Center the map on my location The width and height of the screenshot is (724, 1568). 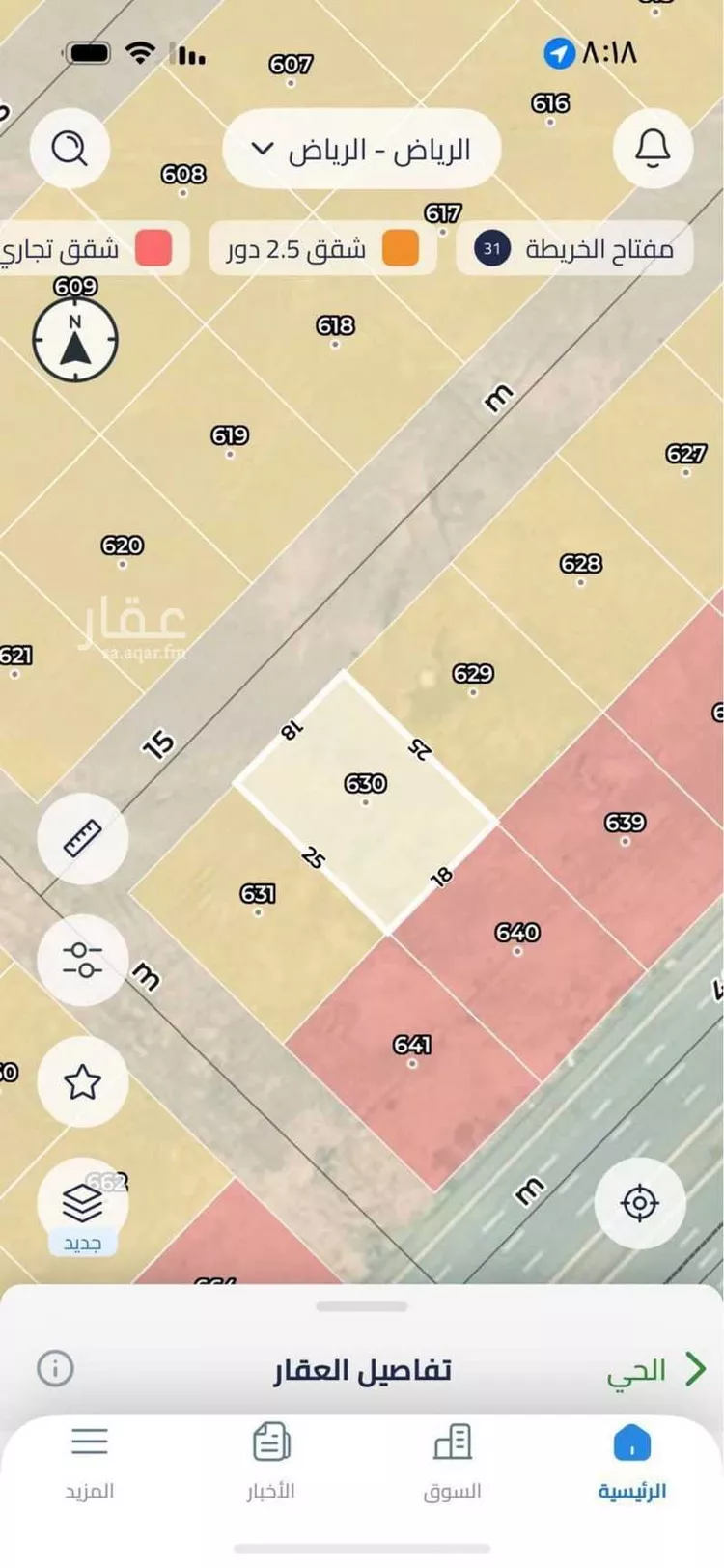tap(640, 1203)
